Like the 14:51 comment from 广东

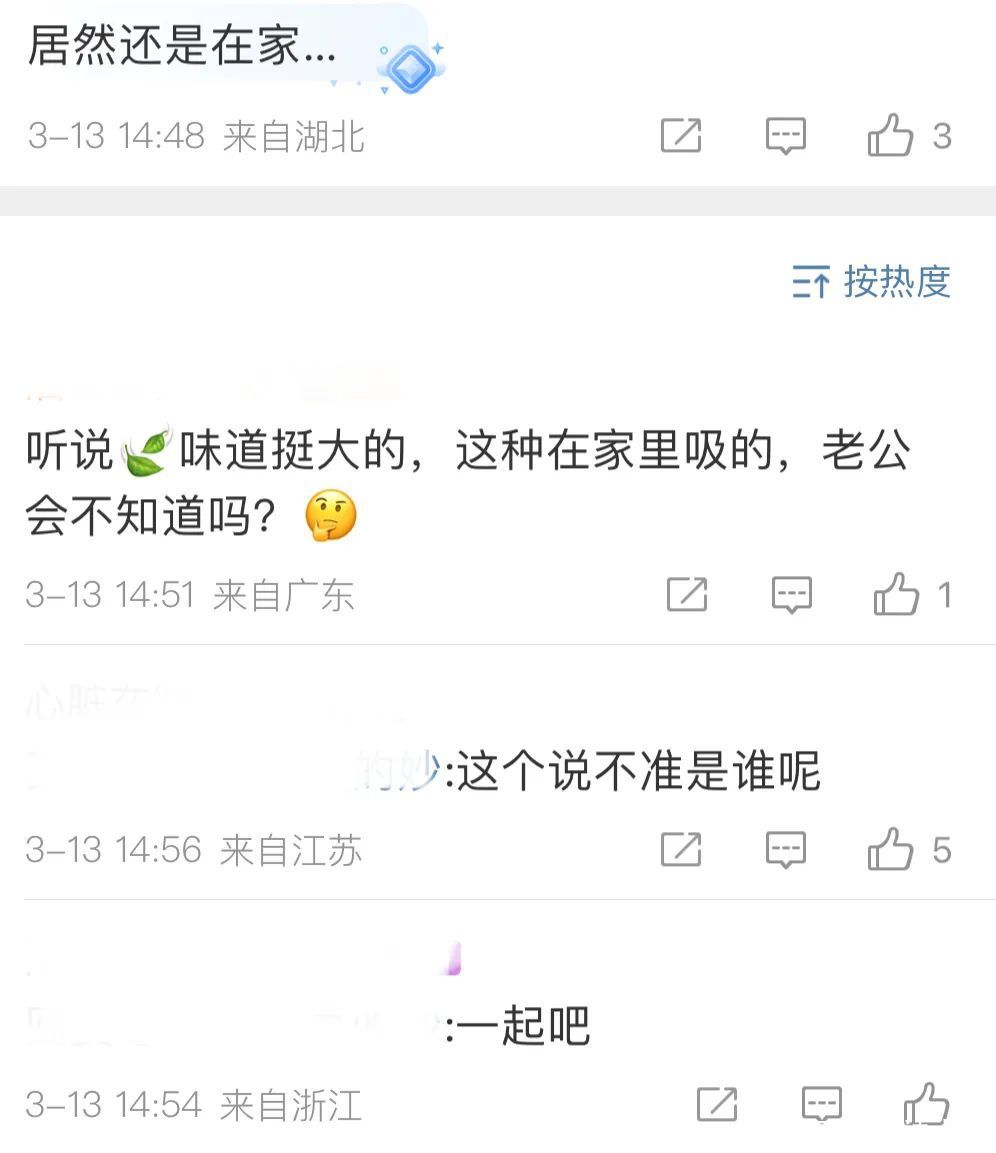pos(897,595)
